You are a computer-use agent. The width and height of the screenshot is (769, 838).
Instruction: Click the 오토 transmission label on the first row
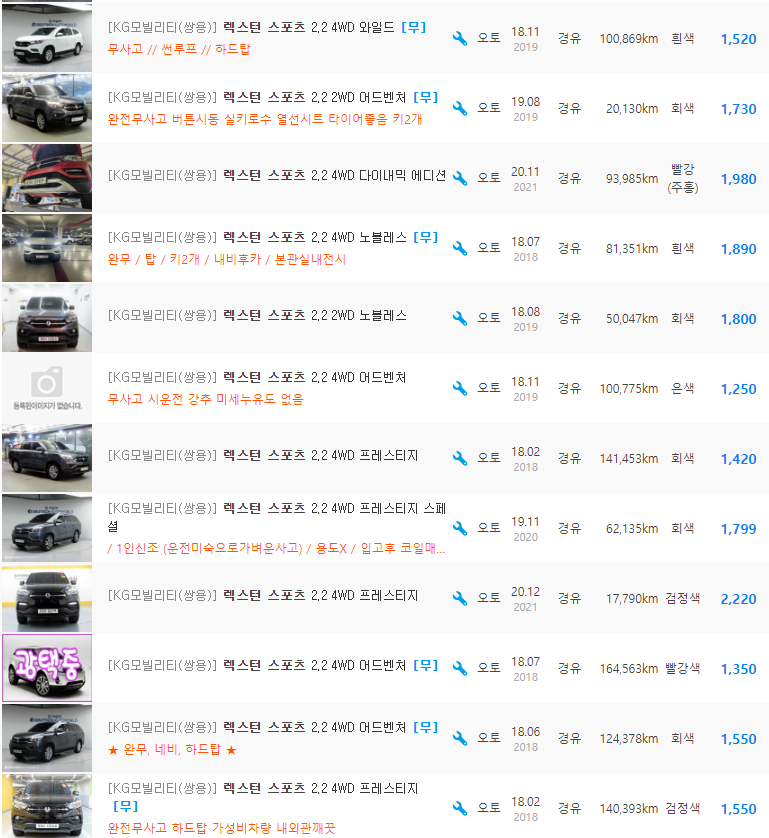tap(488, 38)
